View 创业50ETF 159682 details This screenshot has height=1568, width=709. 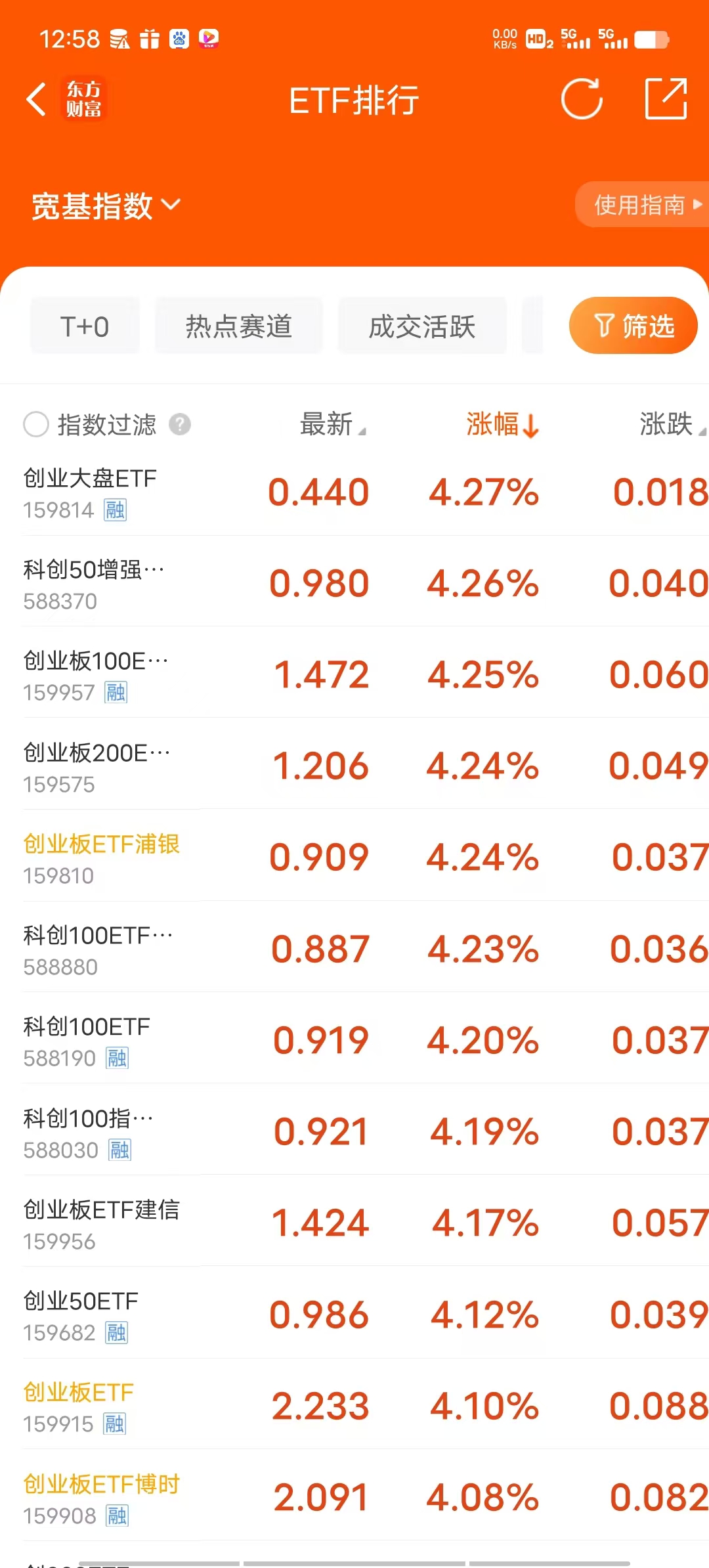81,1315
